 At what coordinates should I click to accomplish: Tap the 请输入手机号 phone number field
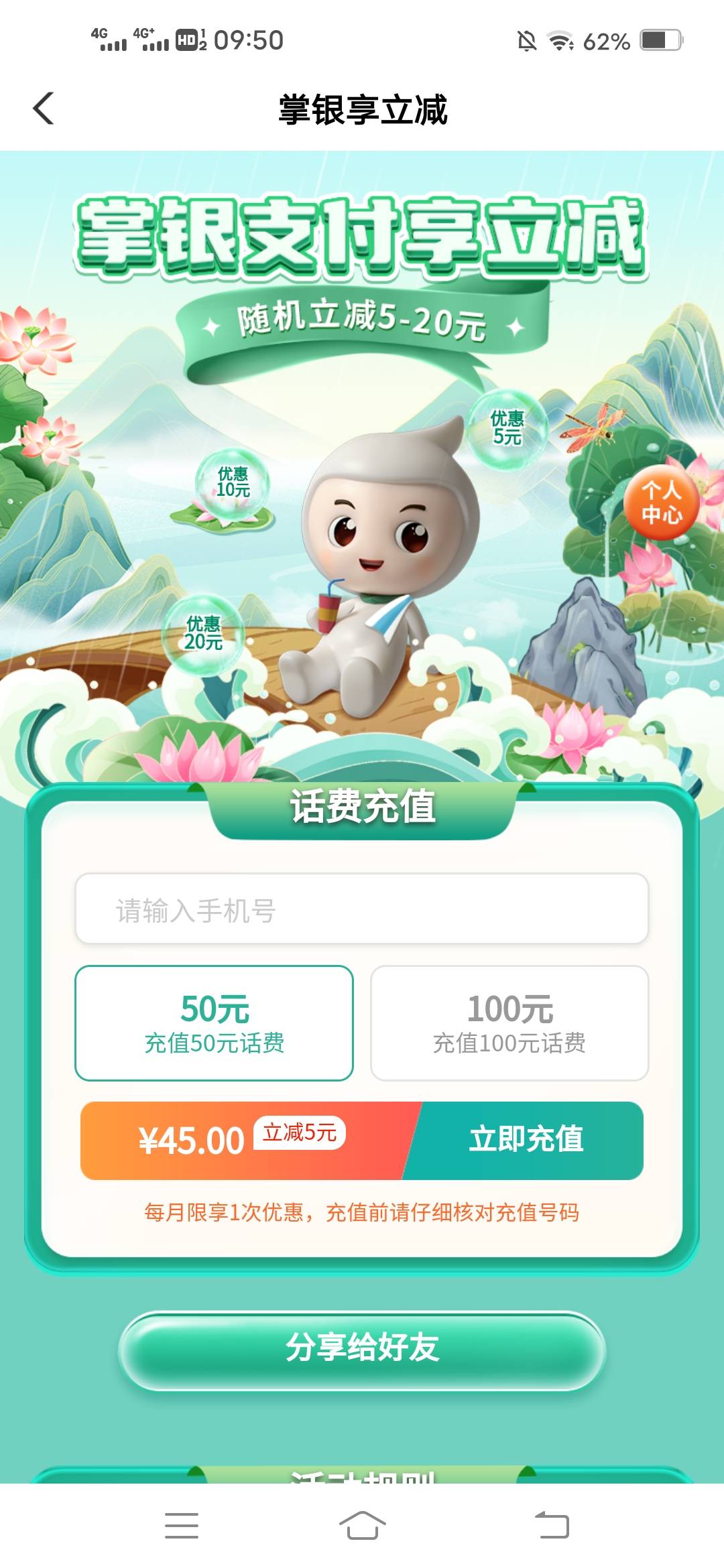[x=362, y=909]
